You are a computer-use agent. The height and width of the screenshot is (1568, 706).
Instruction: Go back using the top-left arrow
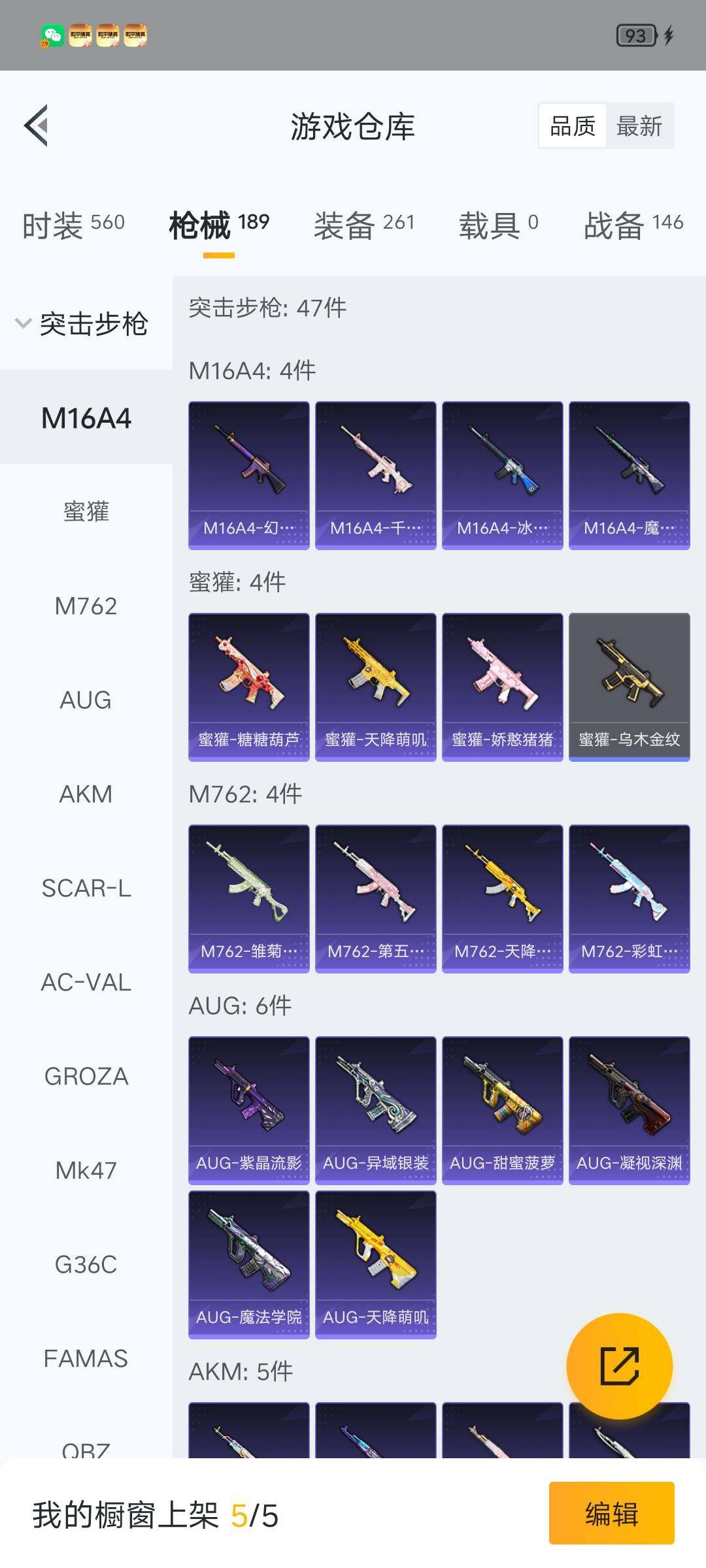pos(37,125)
